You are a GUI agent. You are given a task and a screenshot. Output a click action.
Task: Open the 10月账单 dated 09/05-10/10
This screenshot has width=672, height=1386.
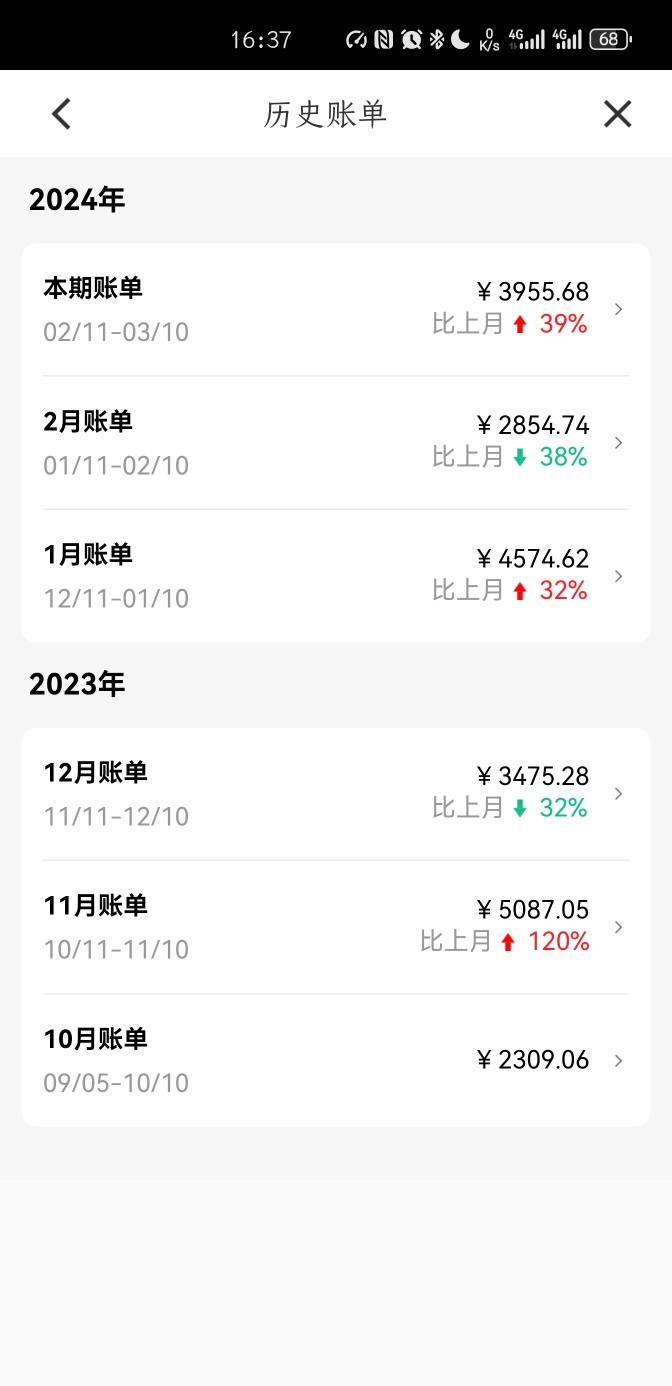pos(336,1060)
